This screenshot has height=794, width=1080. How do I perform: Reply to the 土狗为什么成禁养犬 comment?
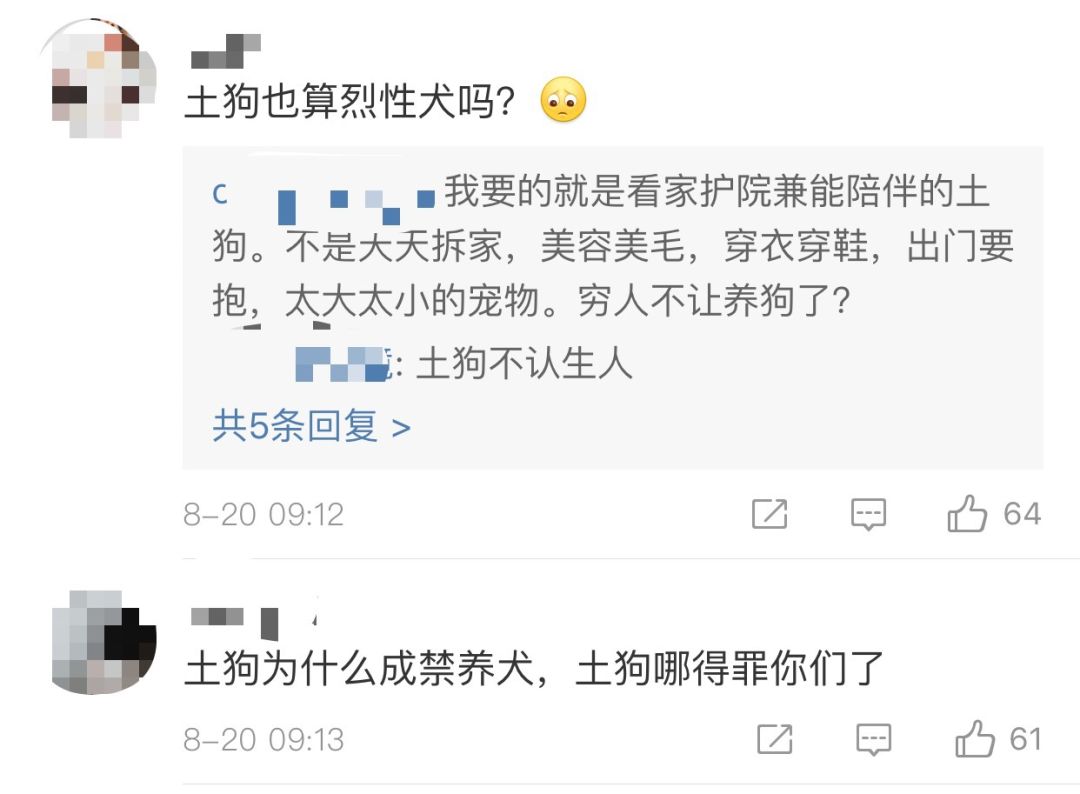pos(873,740)
